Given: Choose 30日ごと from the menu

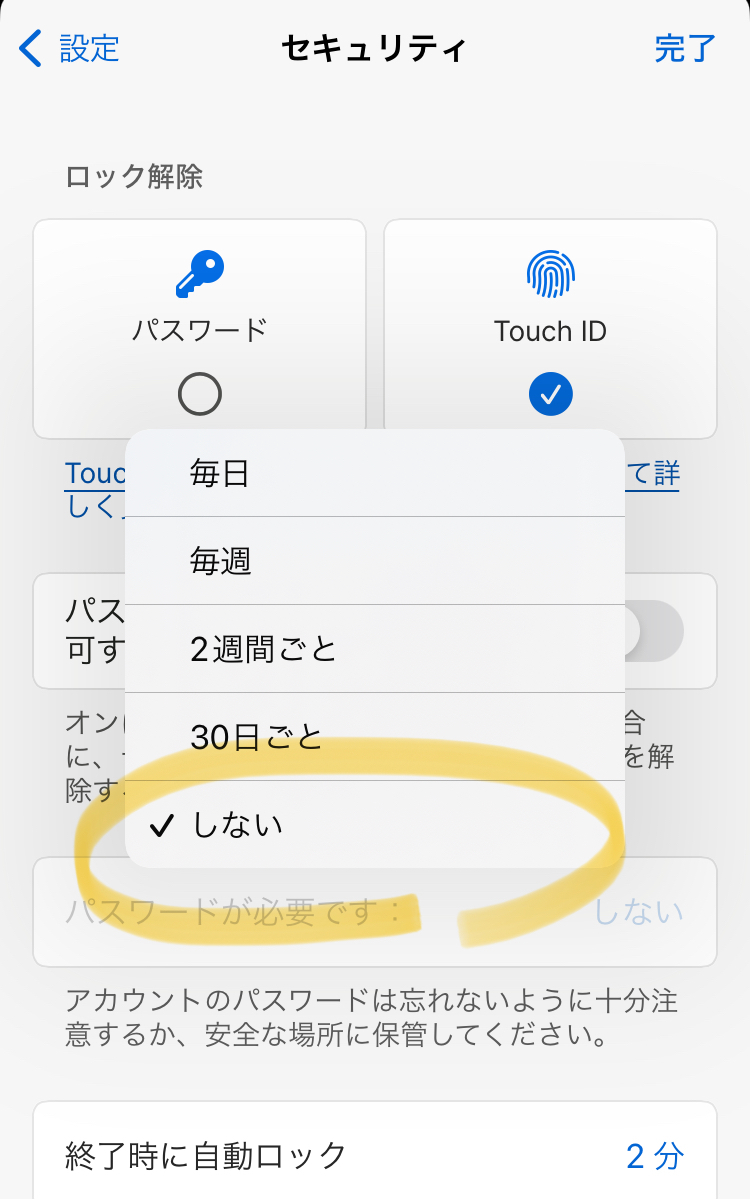Looking at the screenshot, I should [375, 736].
